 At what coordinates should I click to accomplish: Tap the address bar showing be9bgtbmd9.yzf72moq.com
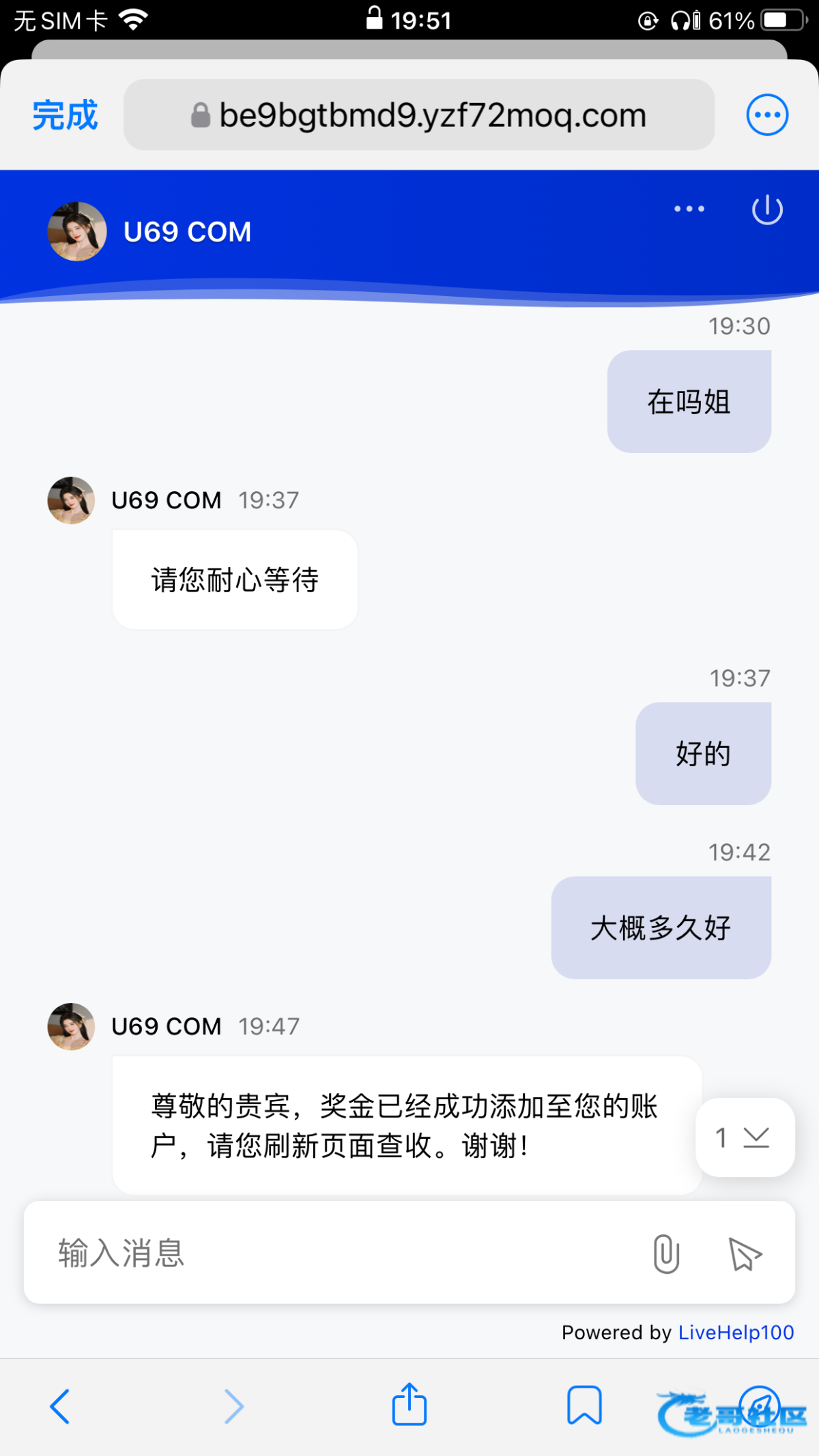pos(419,115)
